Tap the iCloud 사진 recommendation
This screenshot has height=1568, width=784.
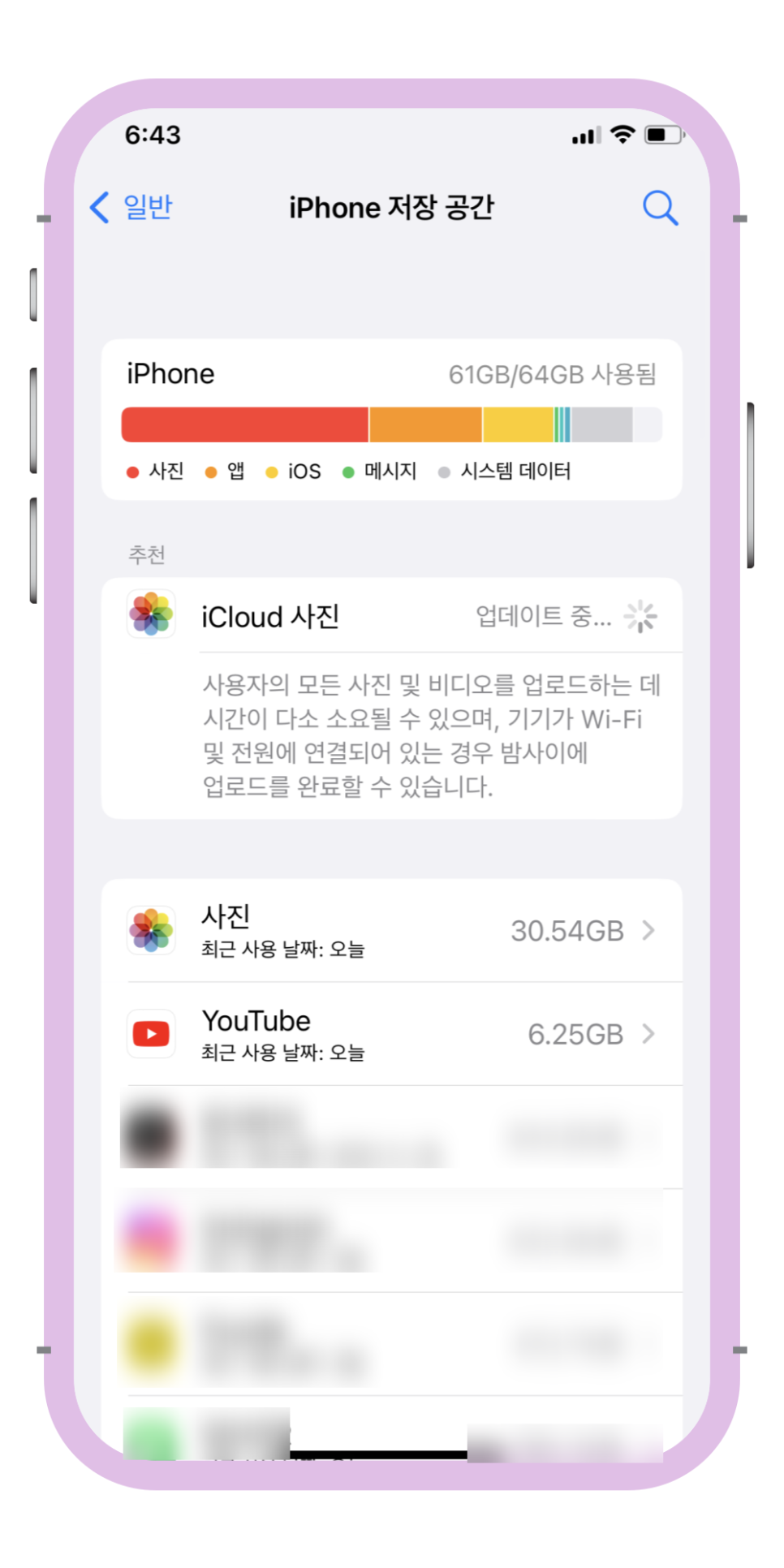(x=391, y=617)
